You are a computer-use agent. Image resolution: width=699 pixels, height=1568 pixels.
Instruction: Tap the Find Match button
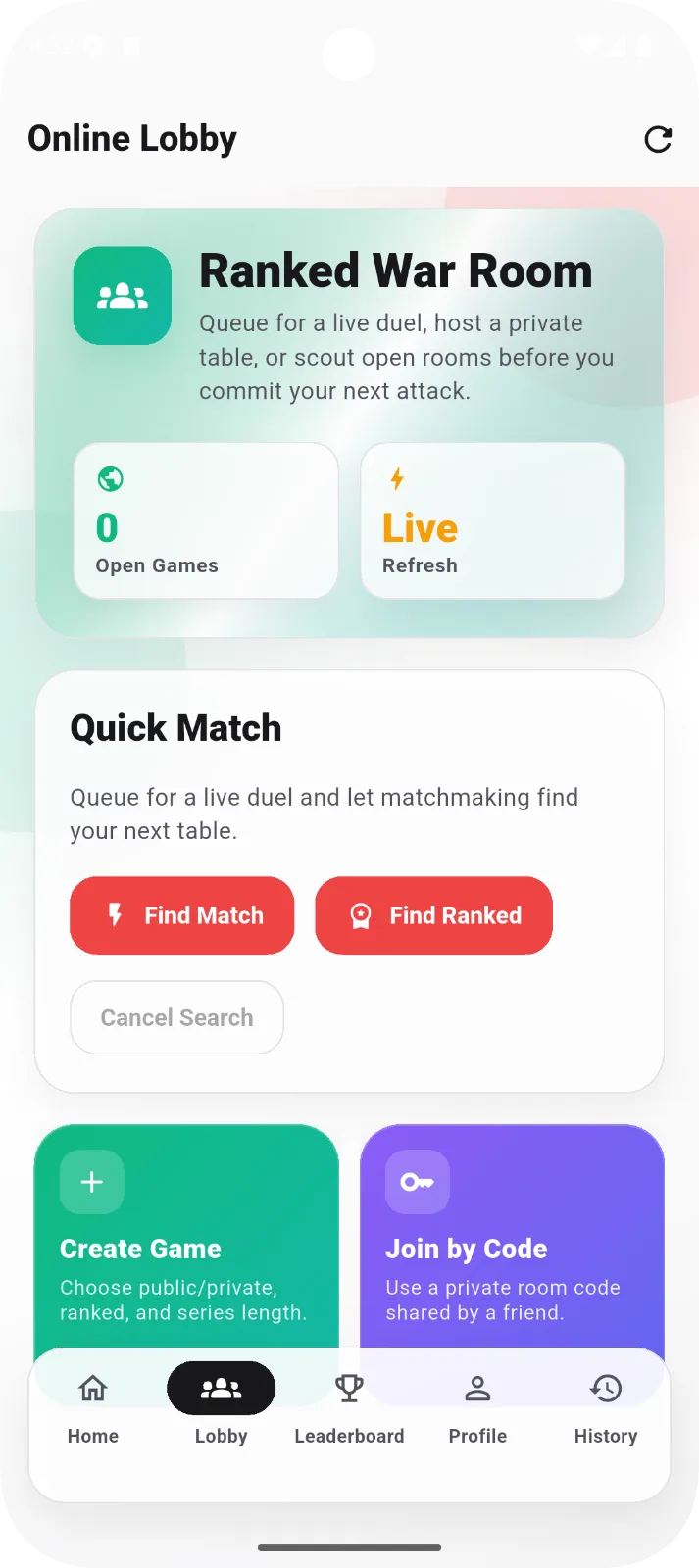click(x=182, y=915)
